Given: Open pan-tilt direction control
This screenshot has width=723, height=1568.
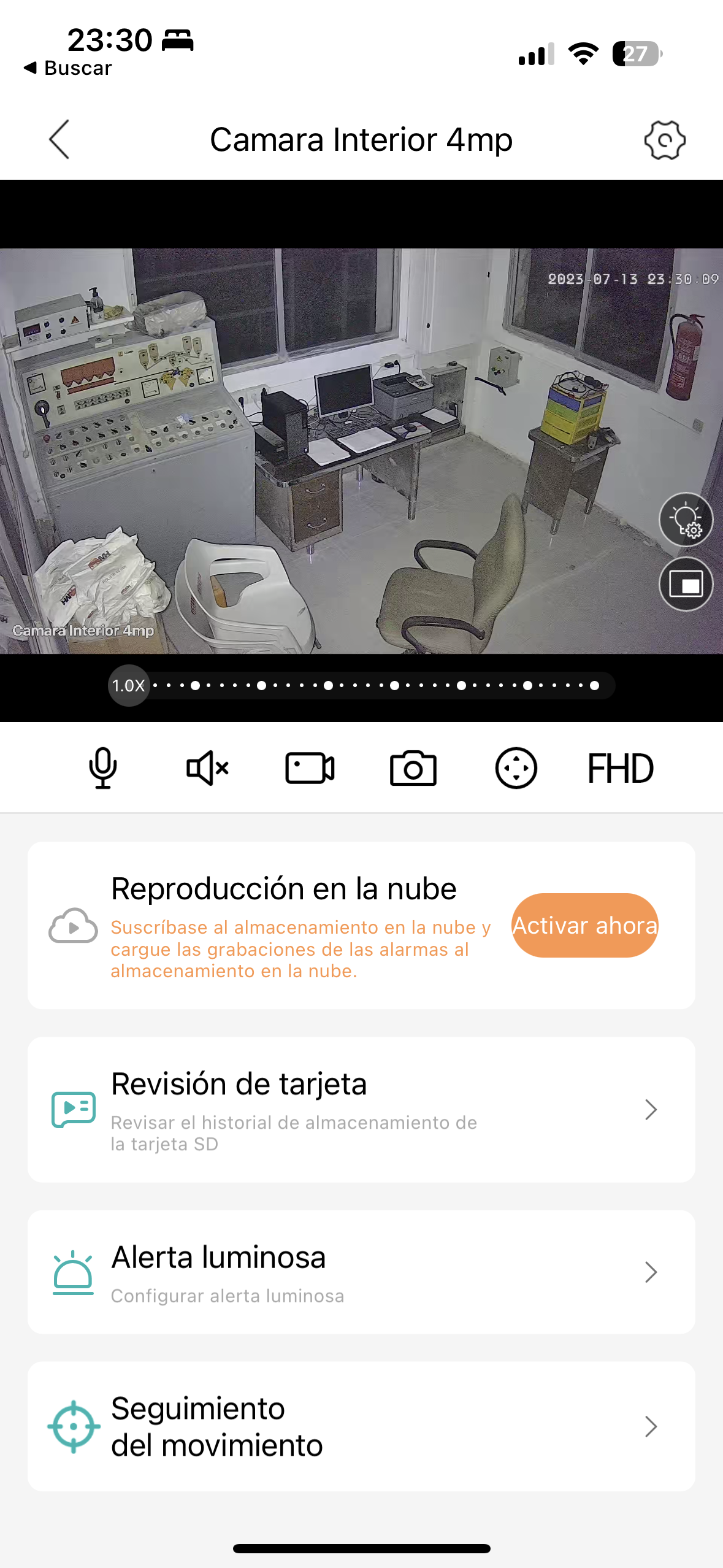Looking at the screenshot, I should 516,768.
